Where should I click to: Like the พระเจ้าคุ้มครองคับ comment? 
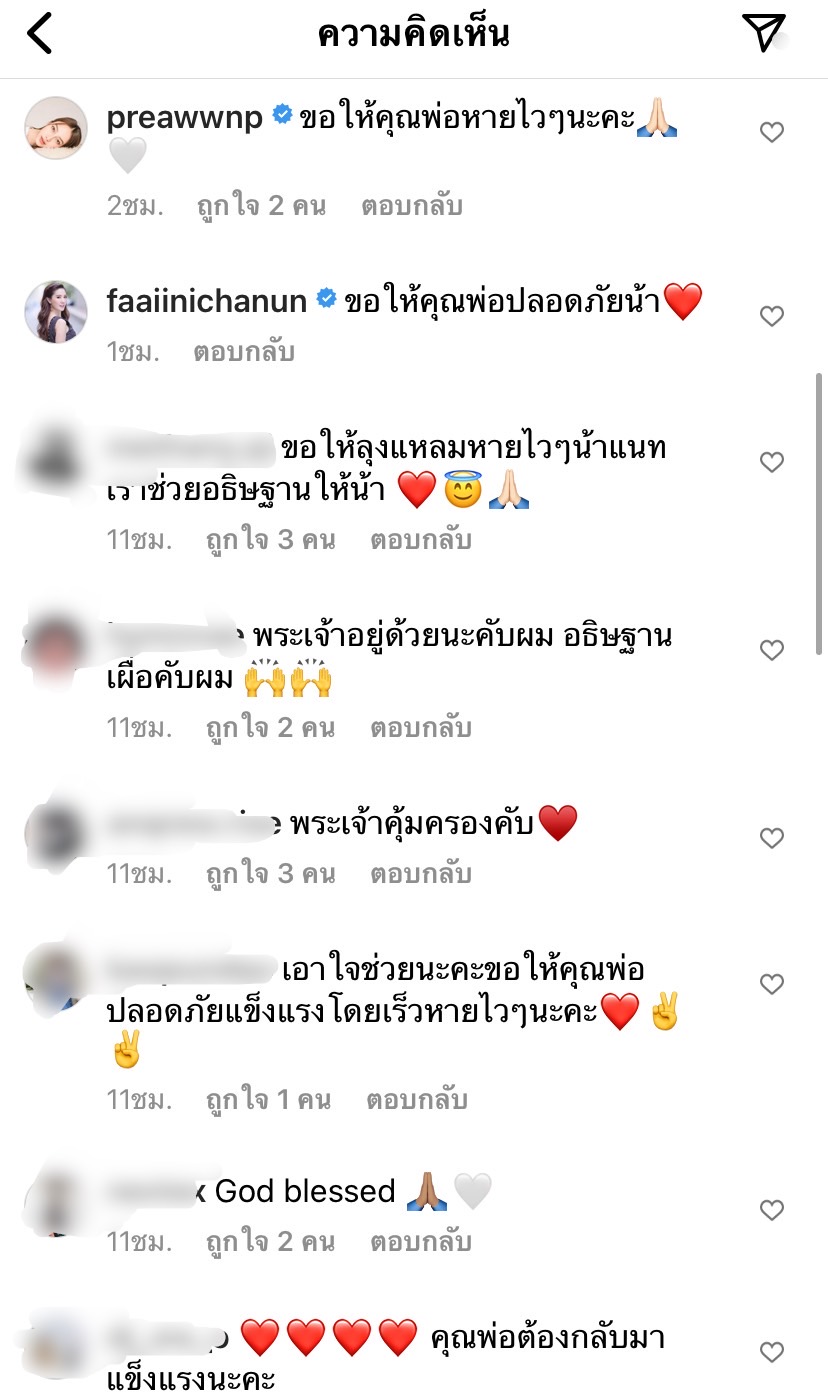[772, 838]
